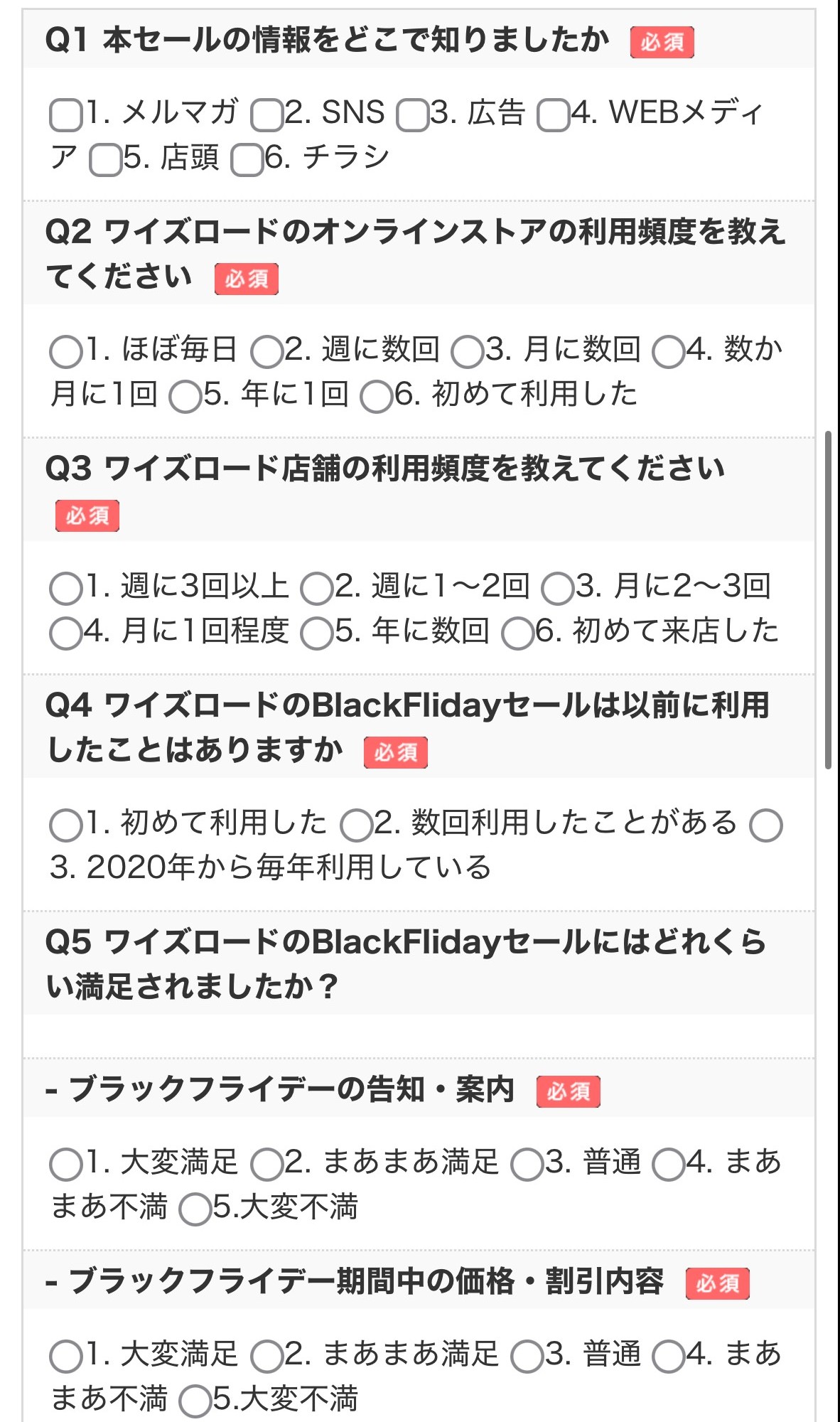This screenshot has width=840, height=1422.
Task: Check the SNS option in Q1
Action: tap(266, 115)
